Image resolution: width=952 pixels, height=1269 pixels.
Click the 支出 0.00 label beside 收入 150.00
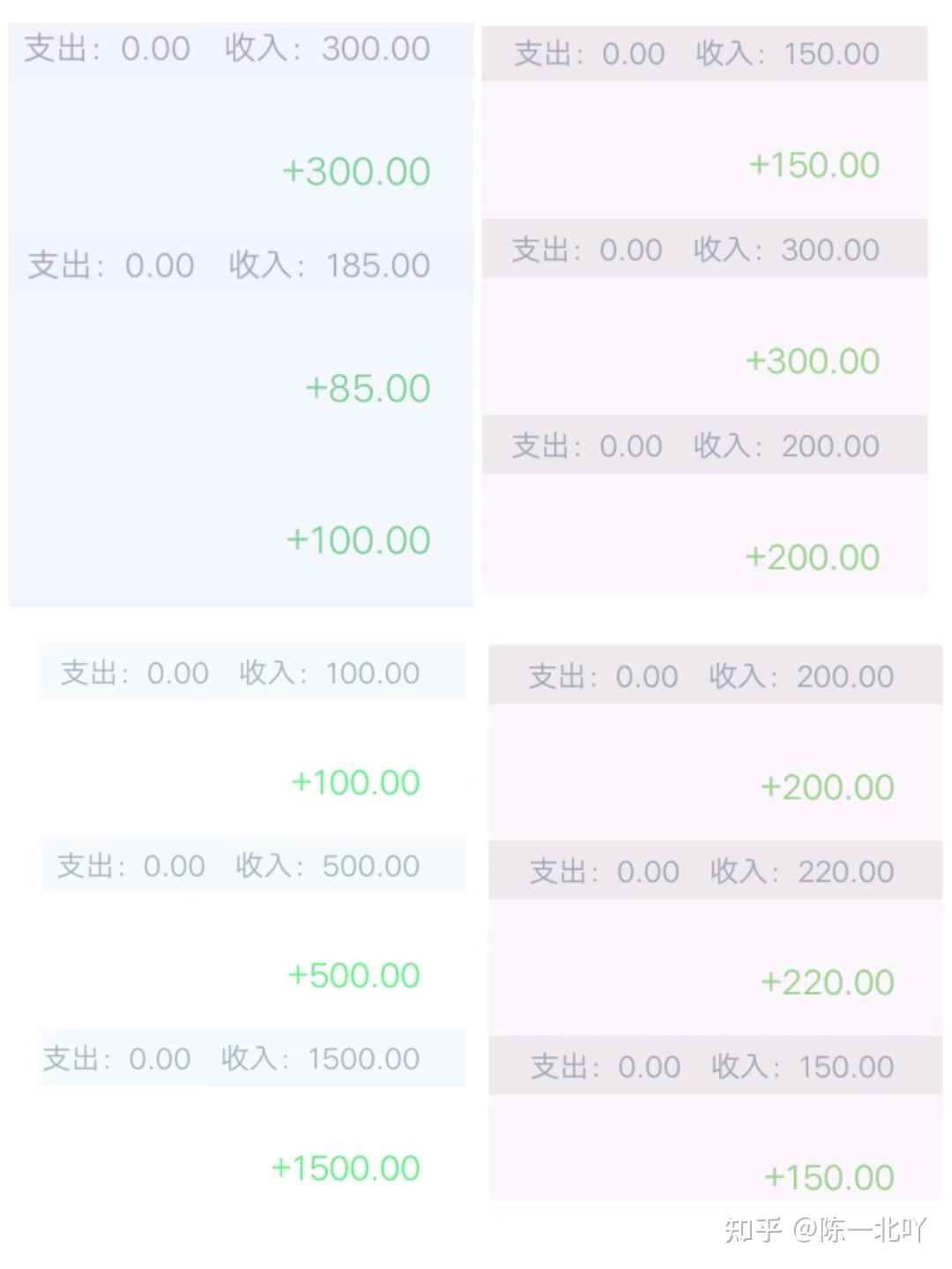(x=589, y=54)
